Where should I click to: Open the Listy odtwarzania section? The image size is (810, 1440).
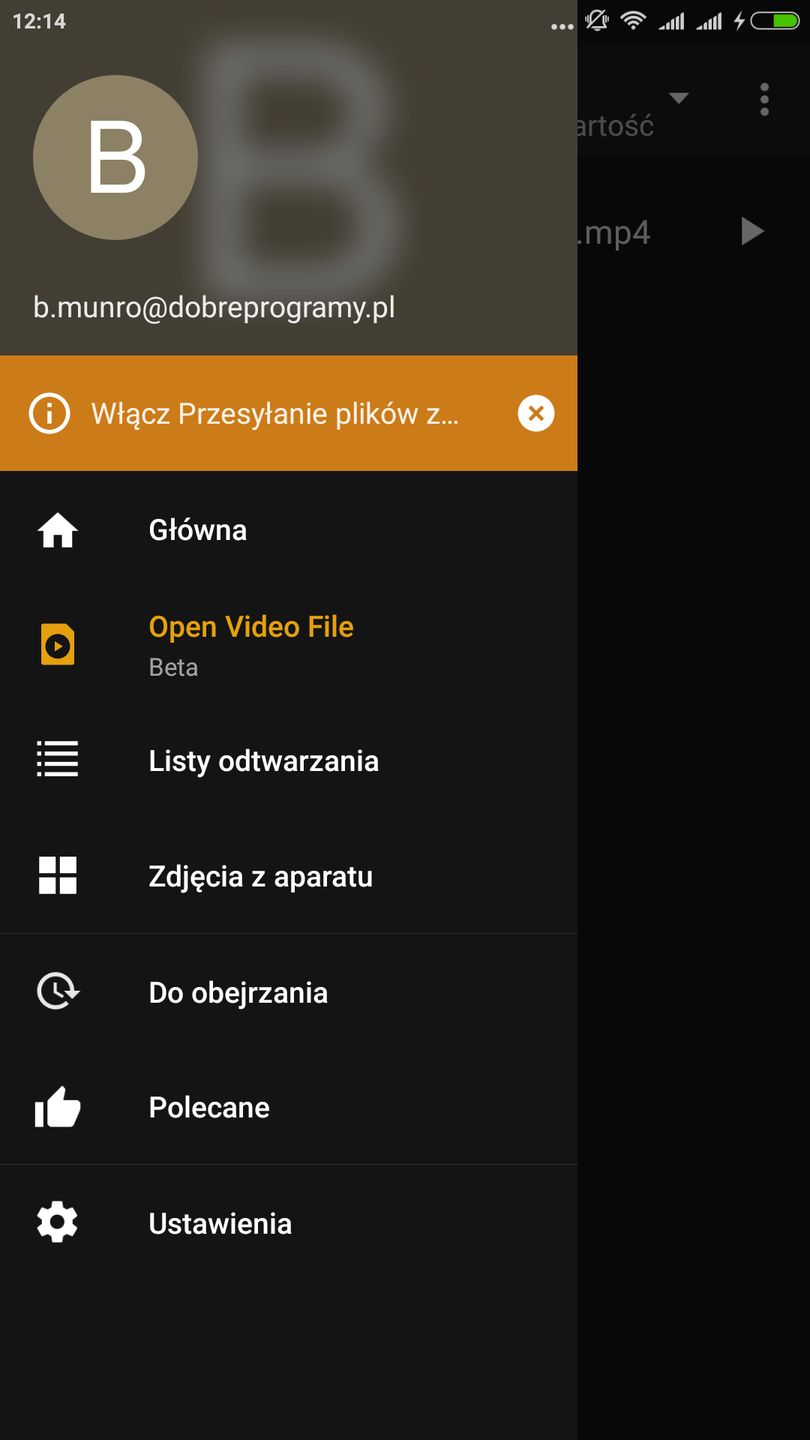pos(263,760)
